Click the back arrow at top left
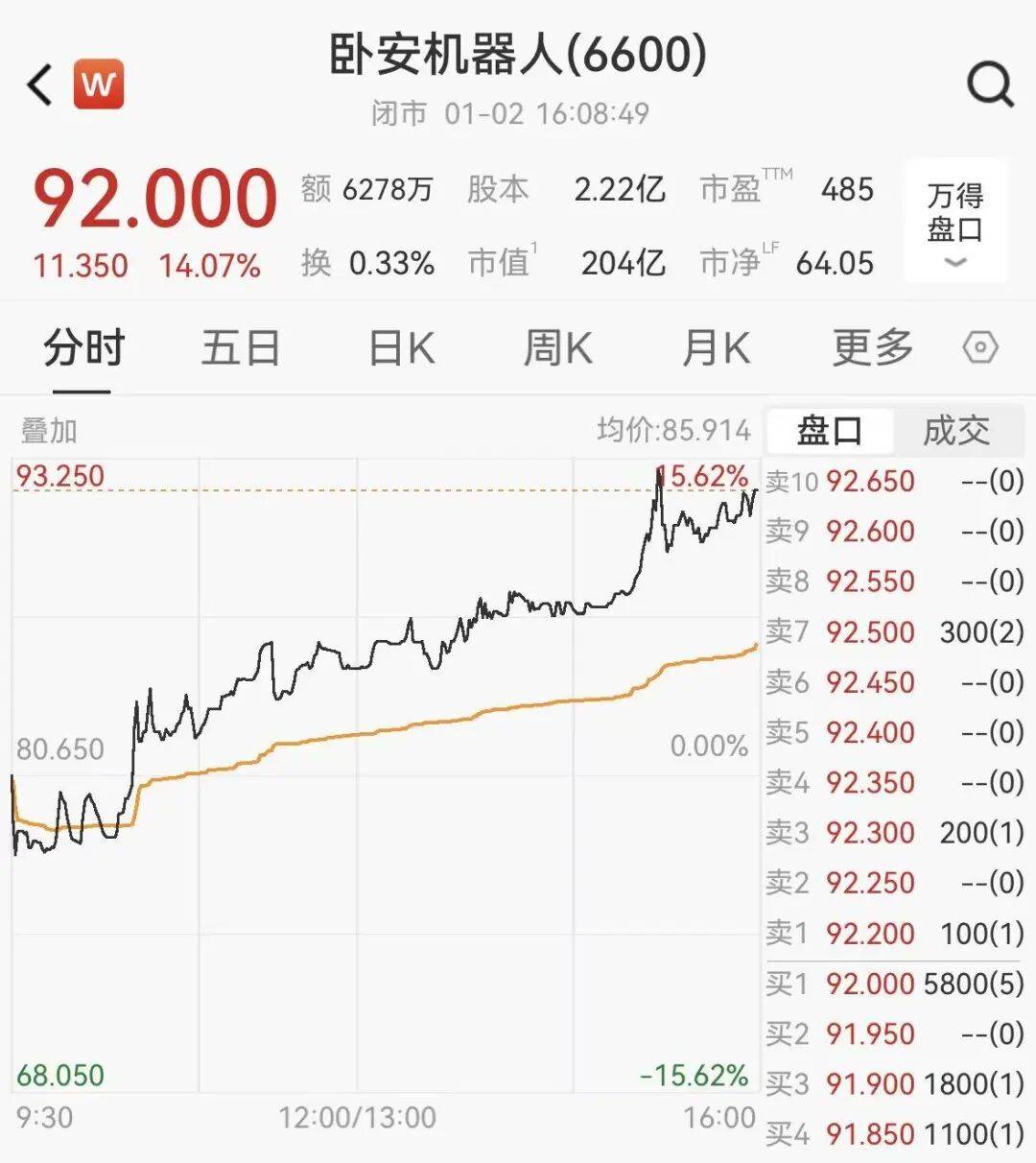This screenshot has width=1036, height=1163. tap(36, 83)
